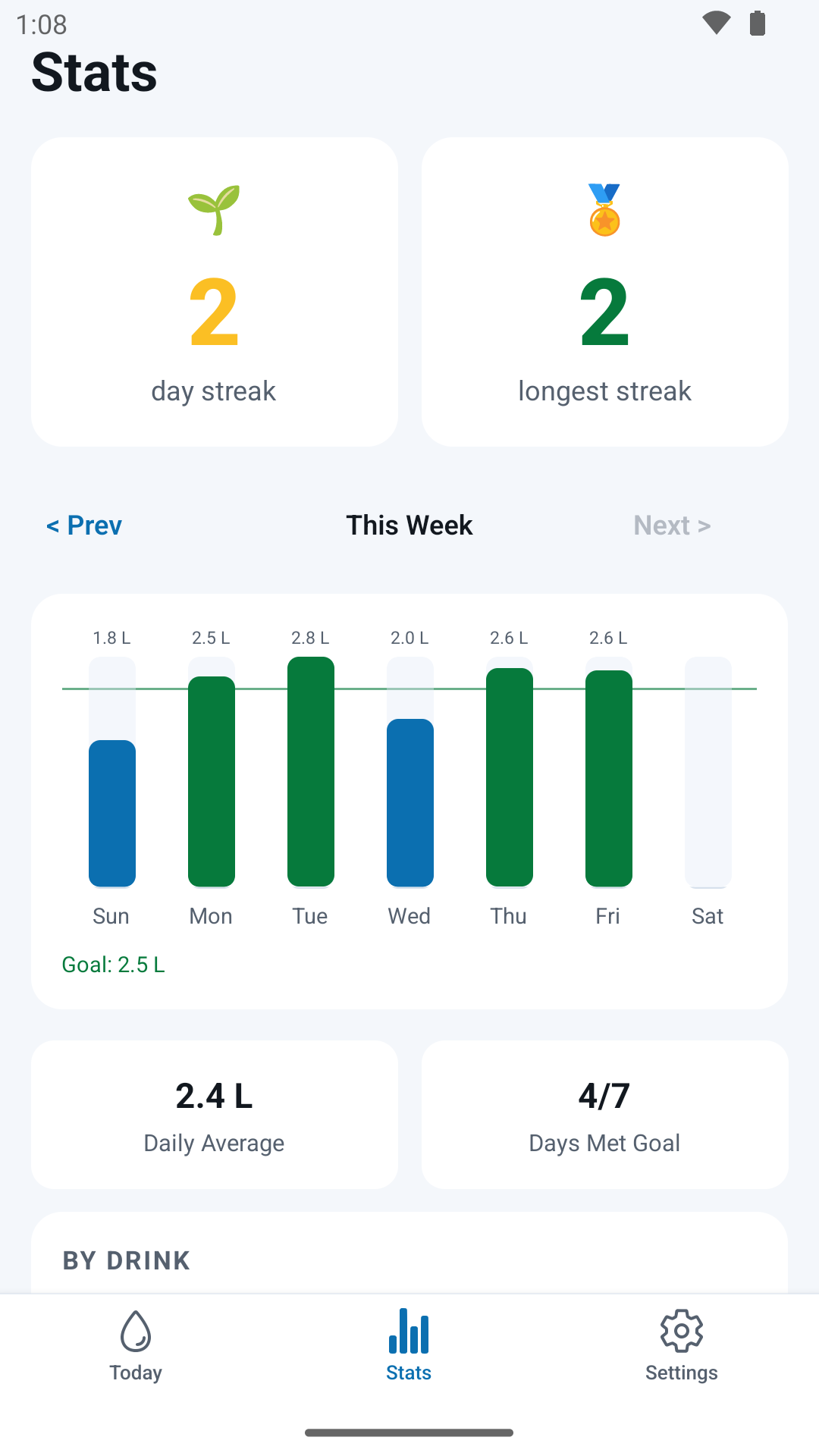This screenshot has width=819, height=1456.
Task: Select the Stats tab
Action: point(409,1347)
